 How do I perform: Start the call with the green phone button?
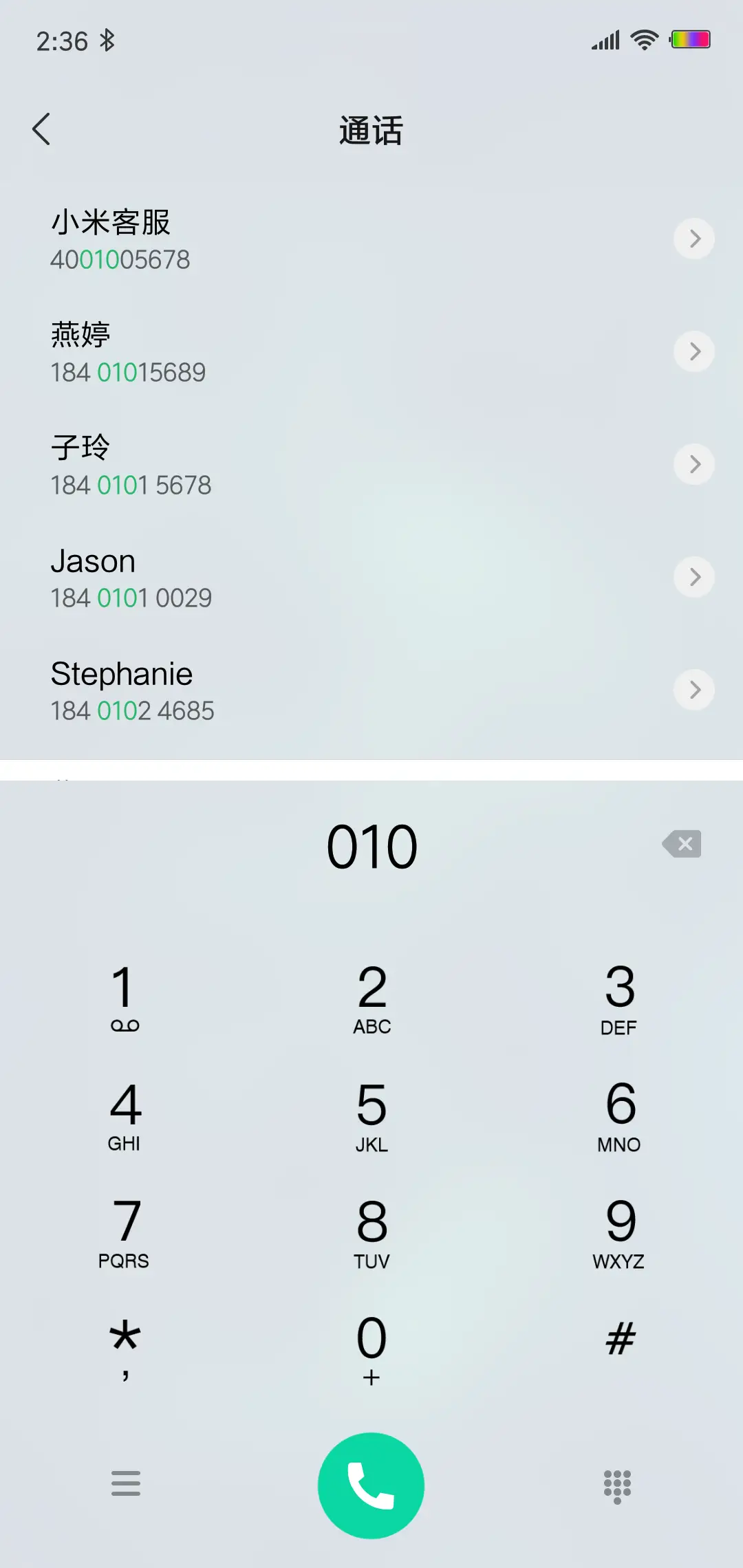click(x=371, y=1485)
